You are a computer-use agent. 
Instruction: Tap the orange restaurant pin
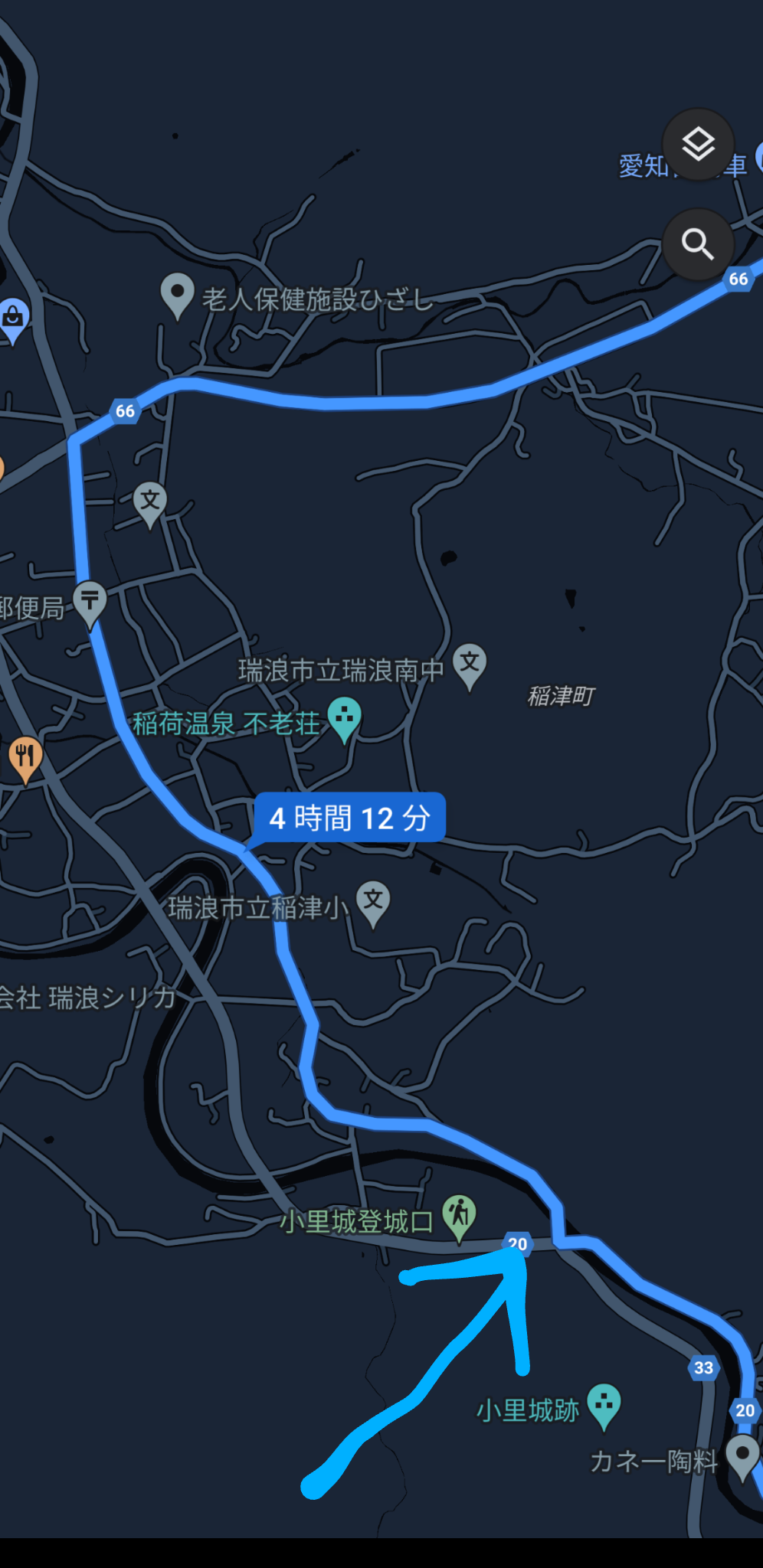click(x=25, y=757)
